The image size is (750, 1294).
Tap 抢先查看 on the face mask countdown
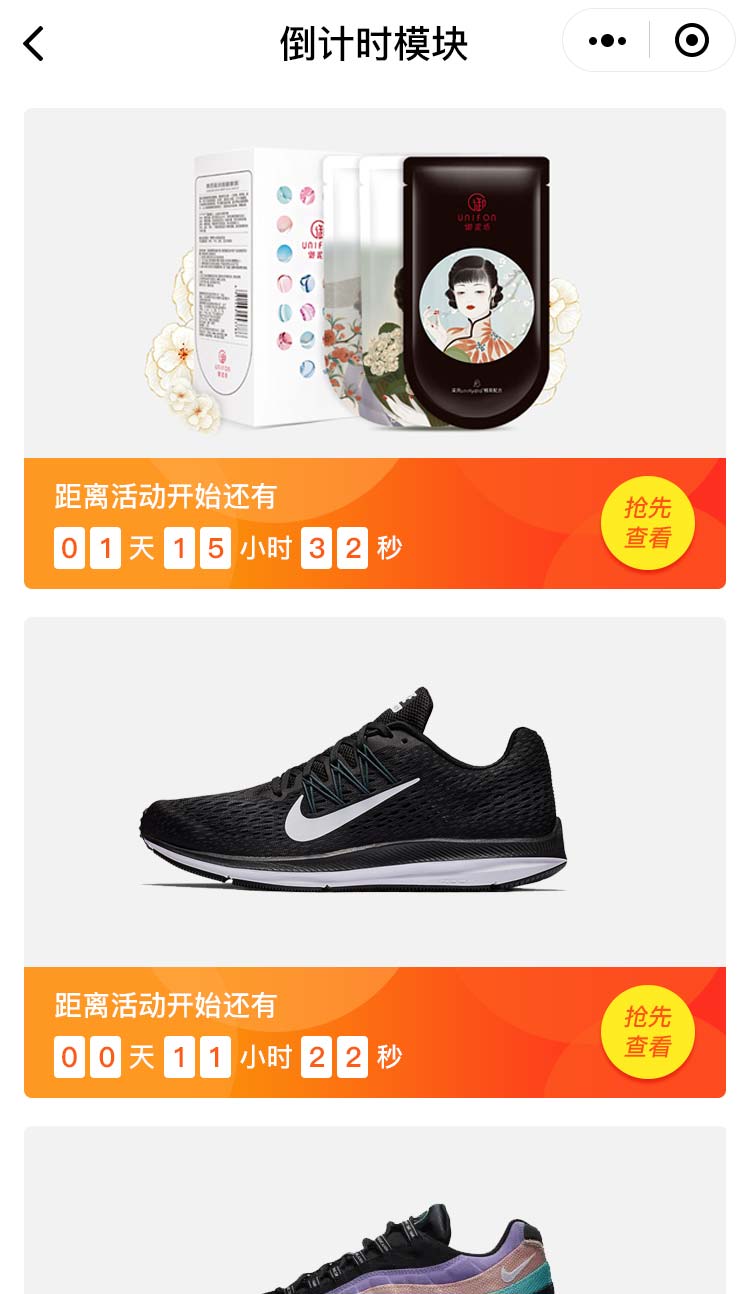[647, 523]
